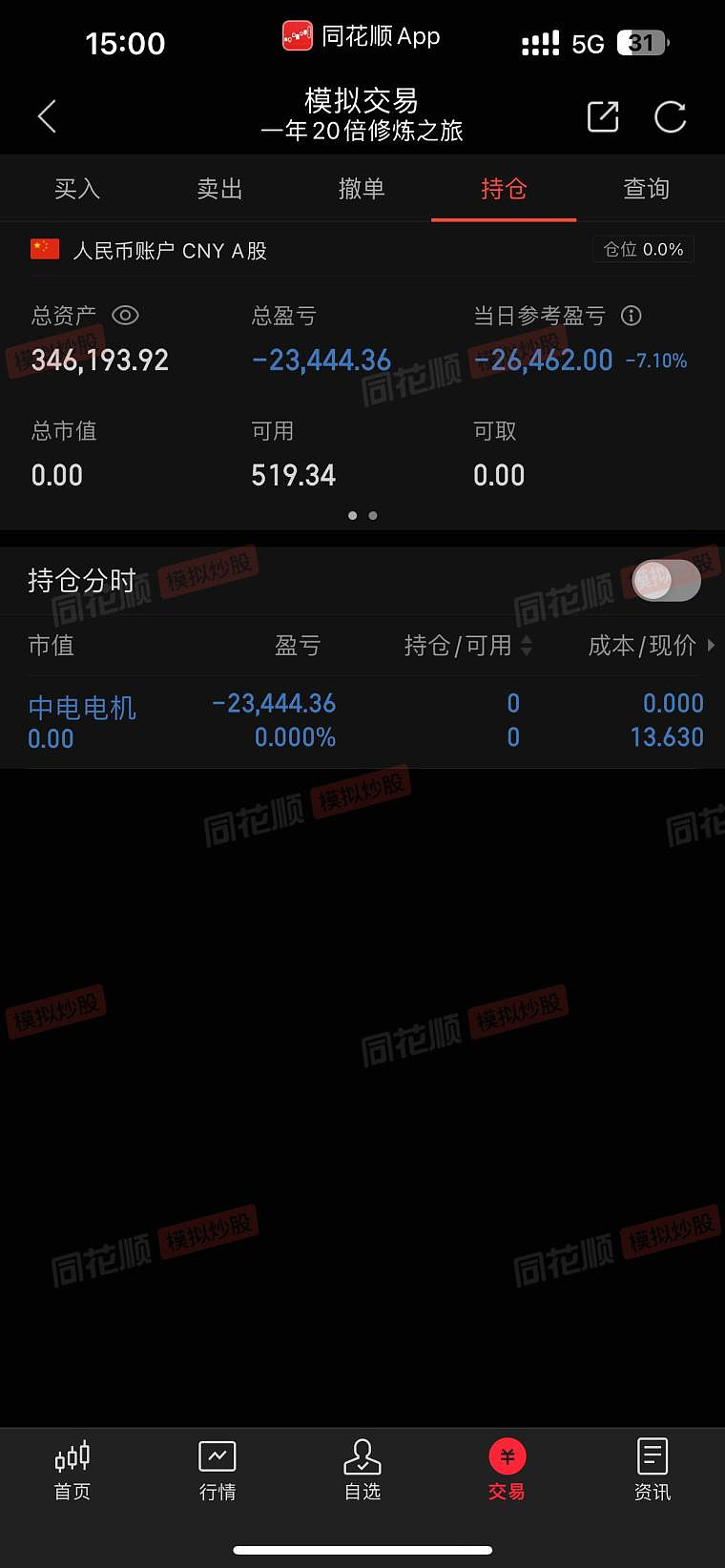725x1568 pixels.
Task: Switch to the 买入 tab
Action: (x=77, y=189)
